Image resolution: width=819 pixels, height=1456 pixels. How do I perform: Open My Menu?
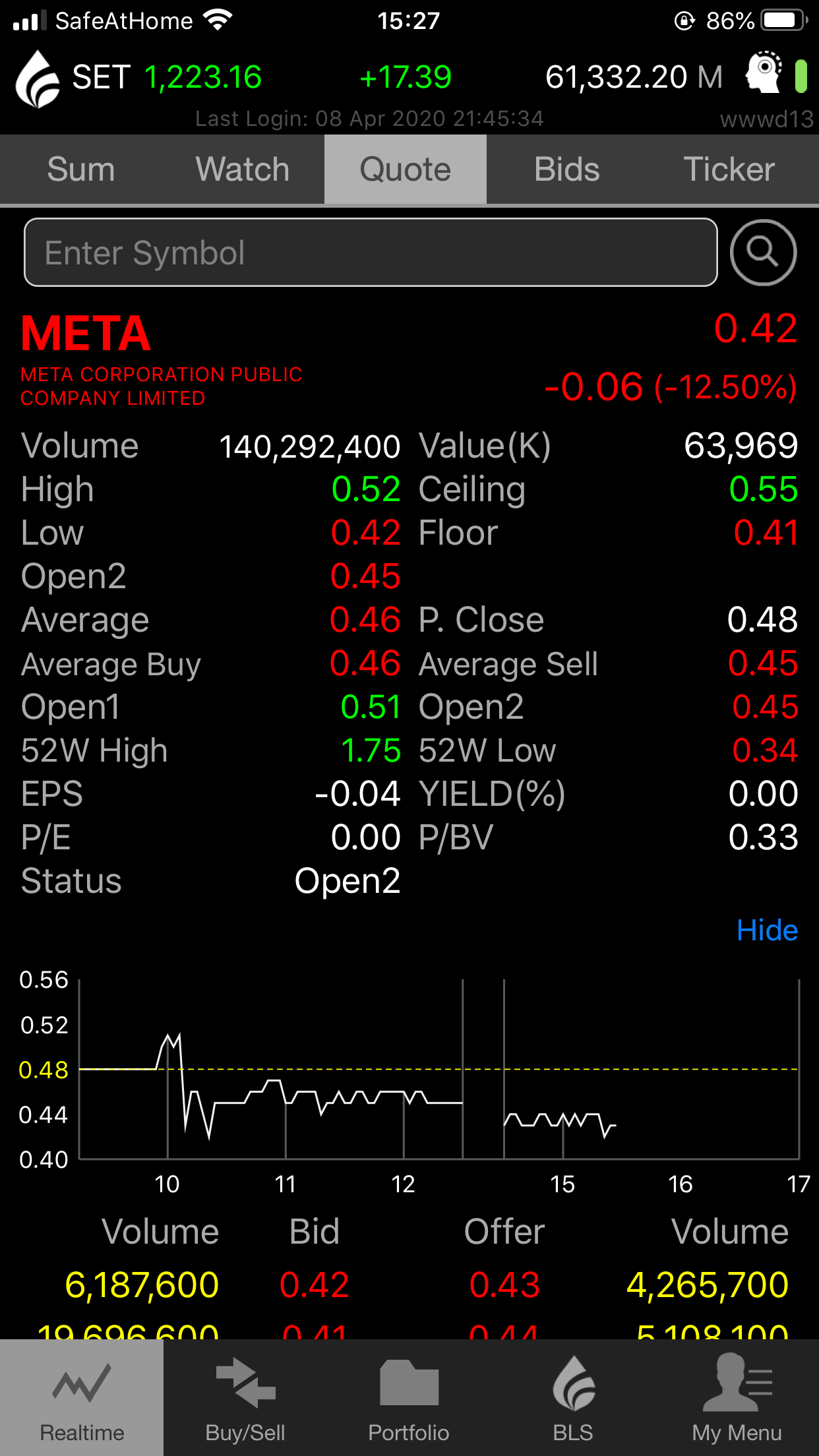pyautogui.click(x=737, y=1398)
